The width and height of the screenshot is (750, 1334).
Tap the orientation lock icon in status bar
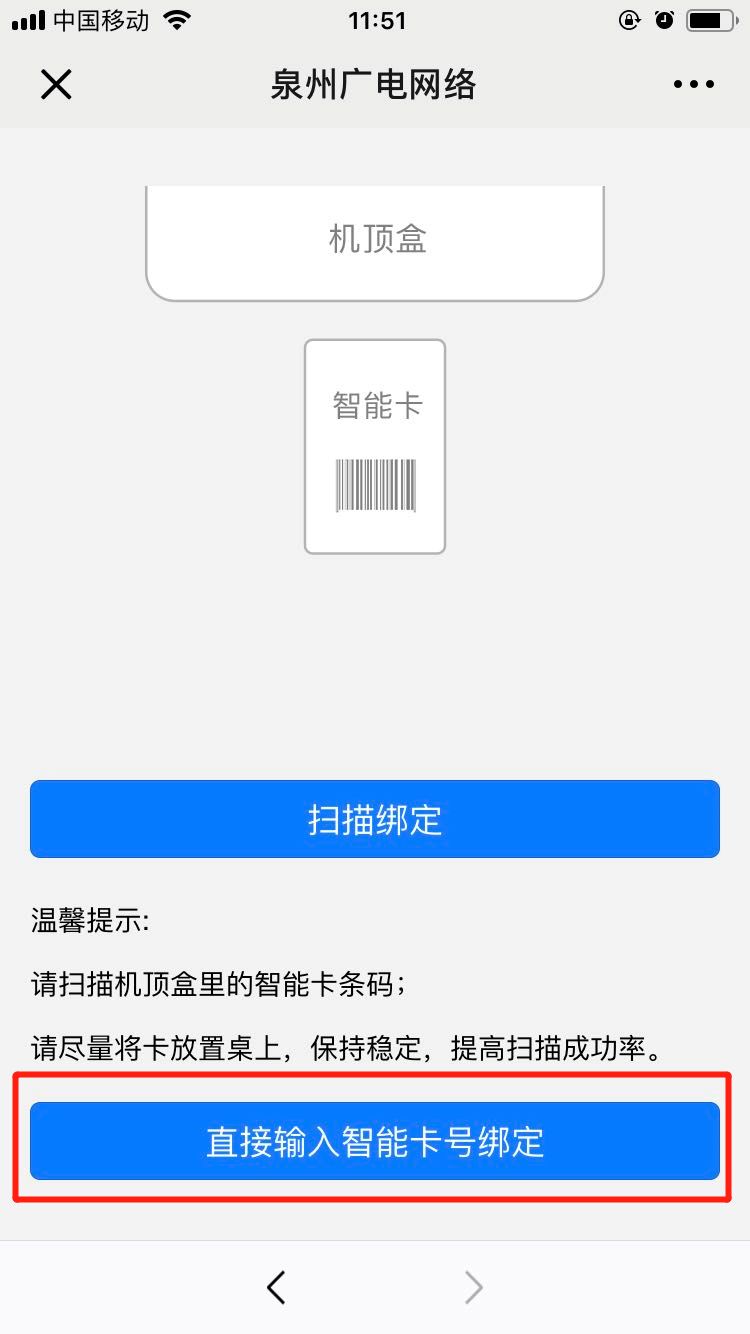pyautogui.click(x=628, y=19)
